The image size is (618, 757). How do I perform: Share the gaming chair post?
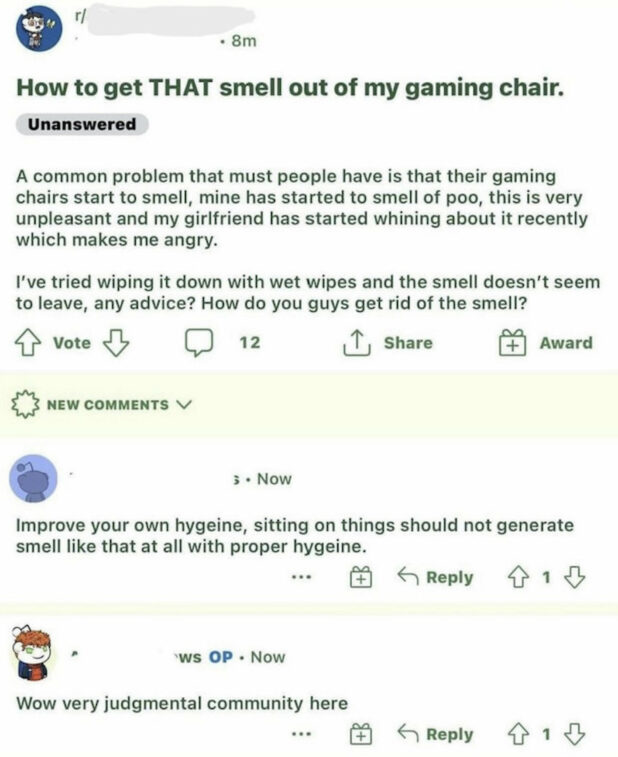[x=388, y=343]
